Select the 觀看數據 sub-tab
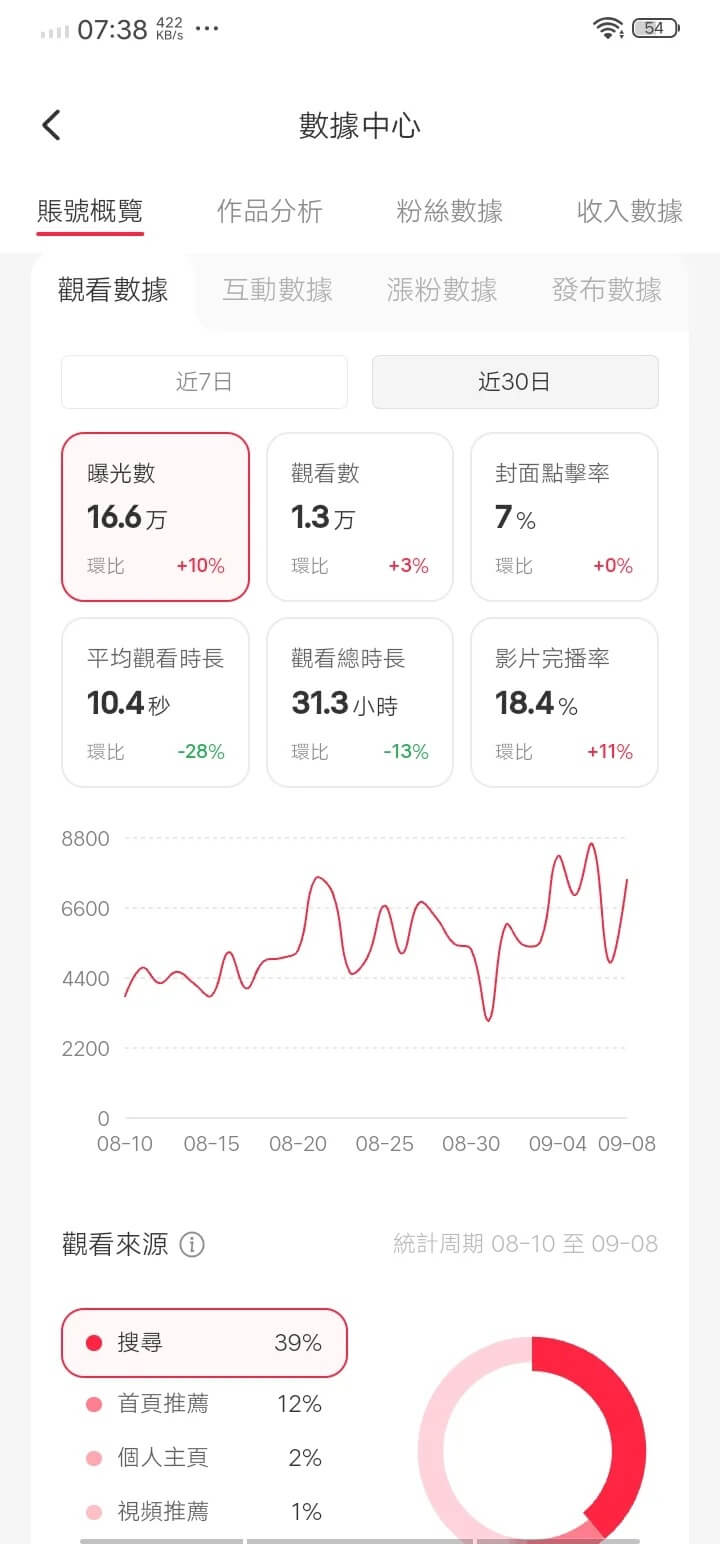 (113, 290)
